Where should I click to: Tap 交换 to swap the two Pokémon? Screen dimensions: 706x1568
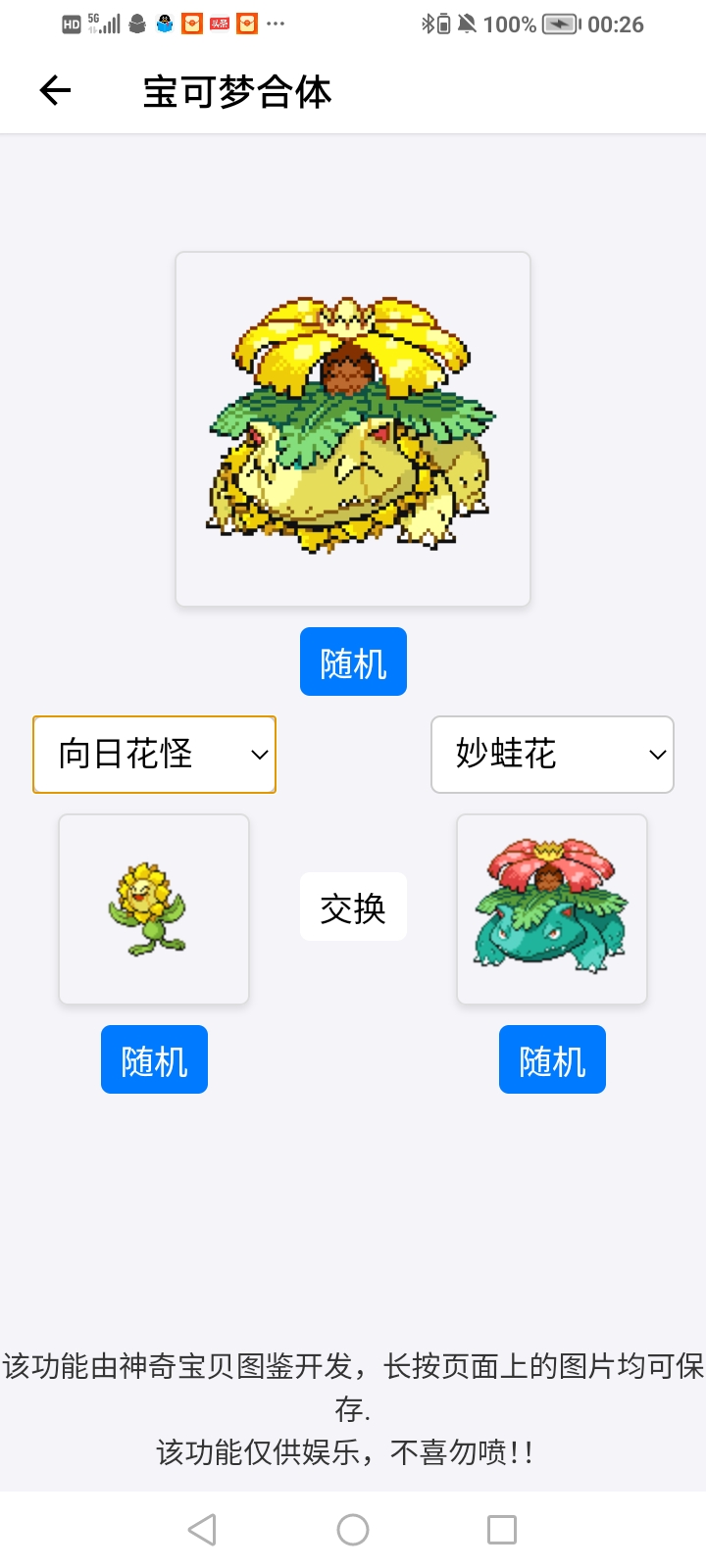click(353, 907)
